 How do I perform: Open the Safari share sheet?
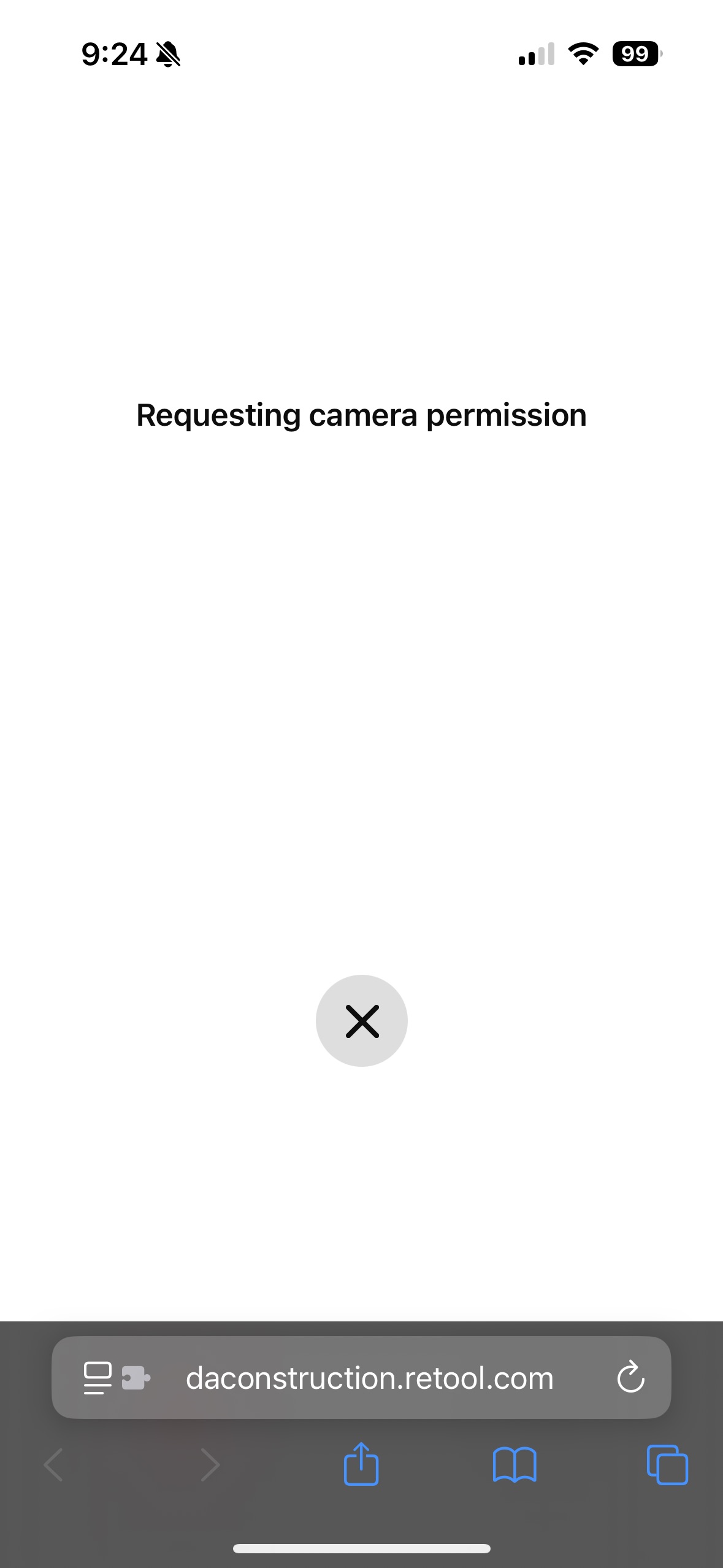361,1464
